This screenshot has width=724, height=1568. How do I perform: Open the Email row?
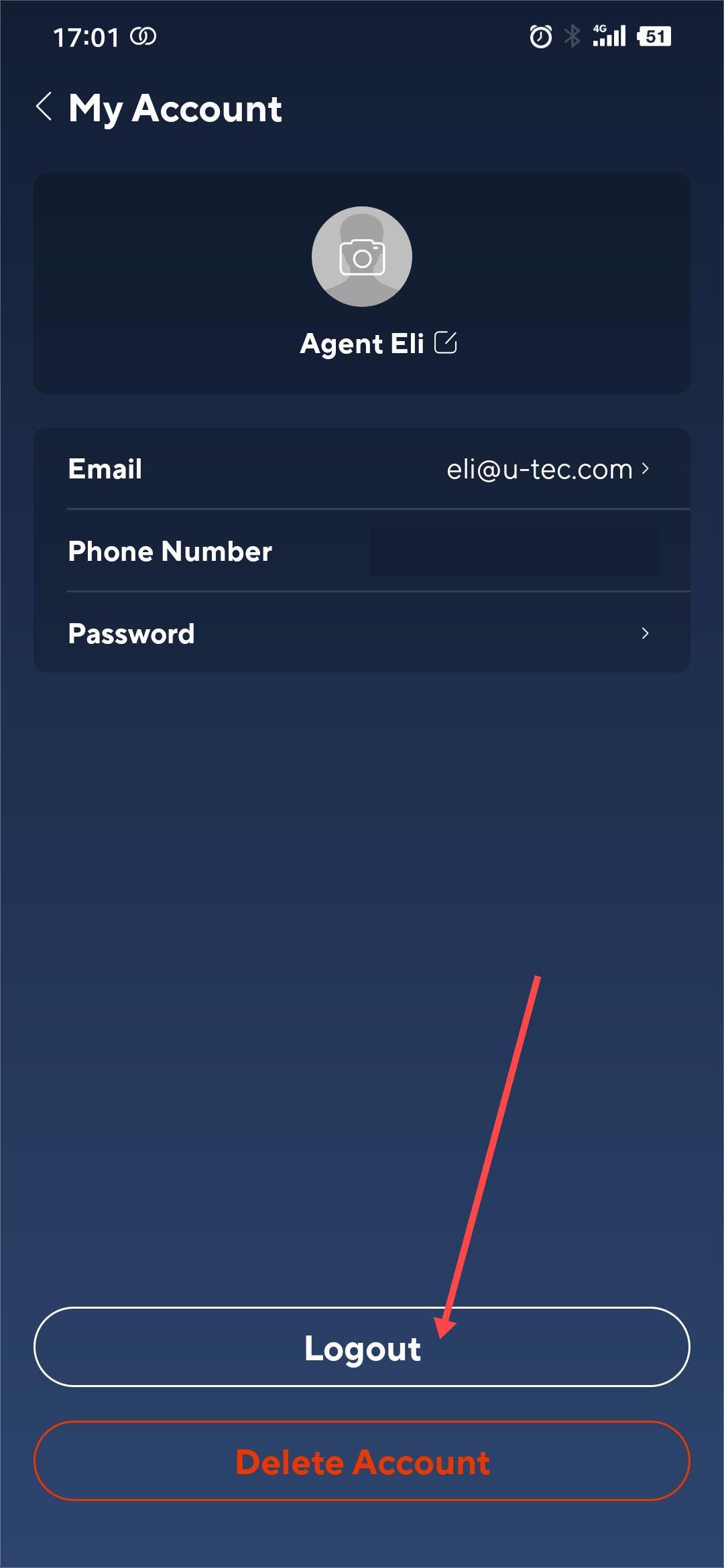tap(362, 469)
